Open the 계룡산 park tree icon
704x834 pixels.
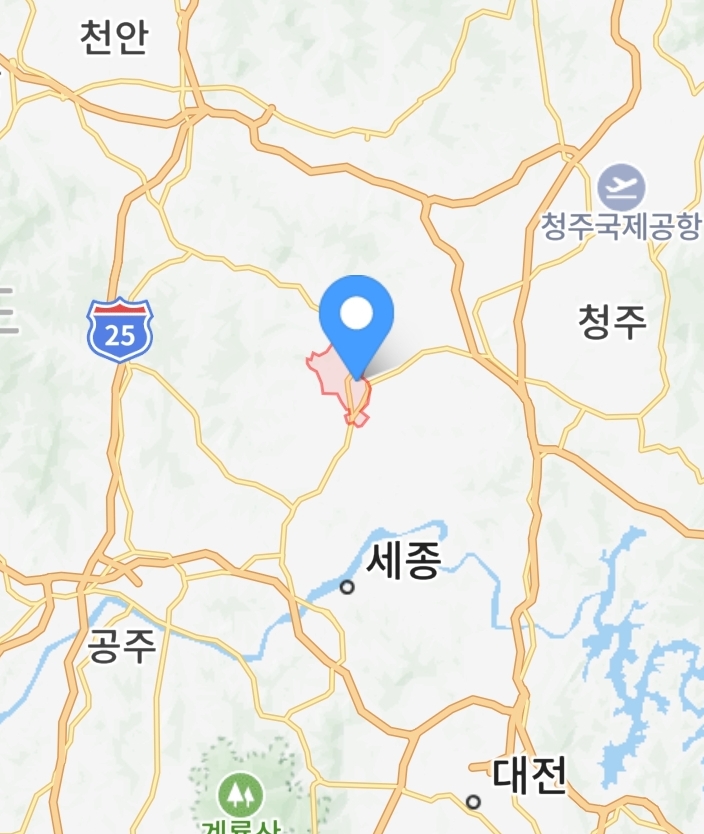pyautogui.click(x=240, y=794)
